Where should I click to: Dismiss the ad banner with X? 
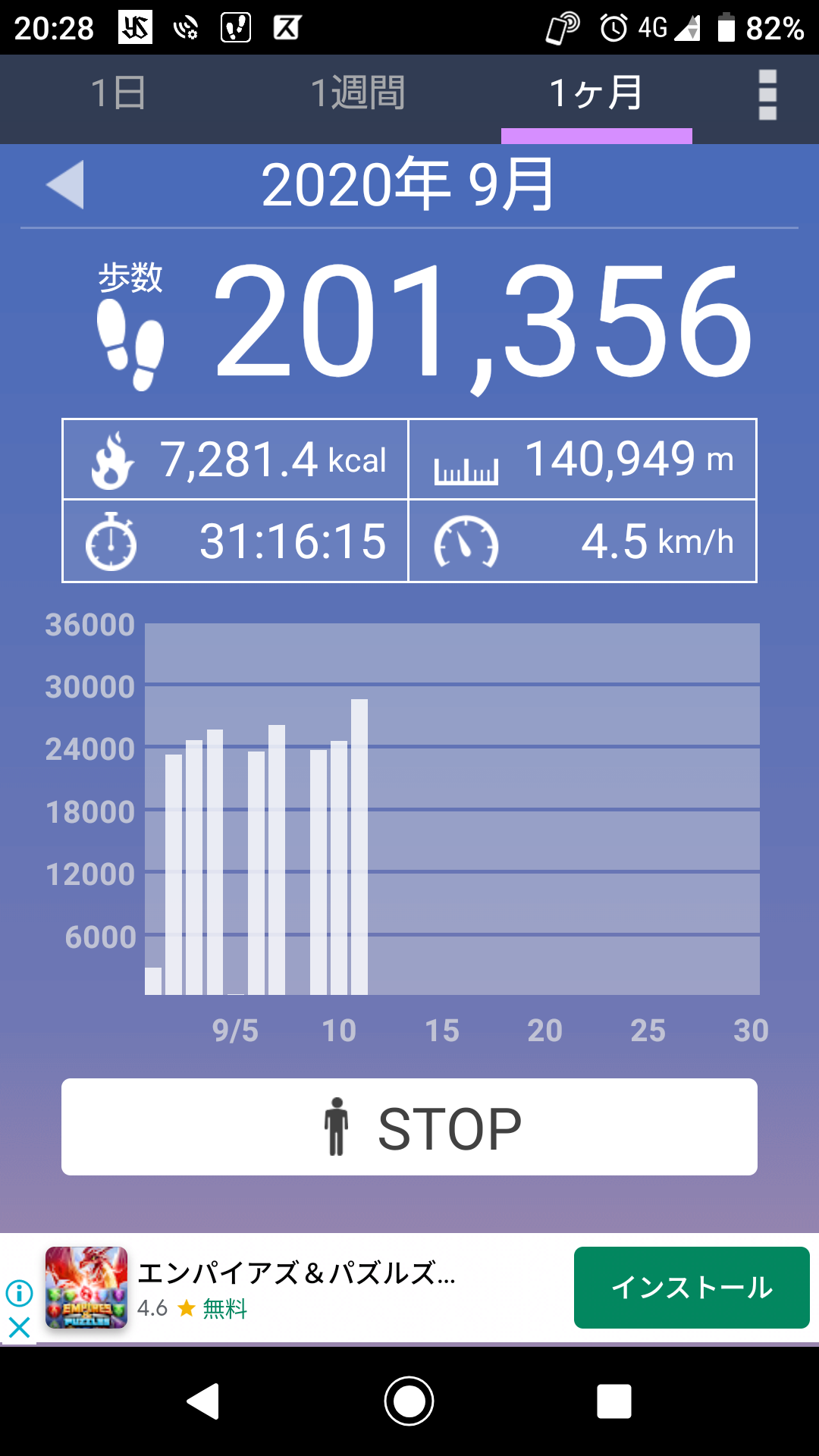coord(19,1327)
